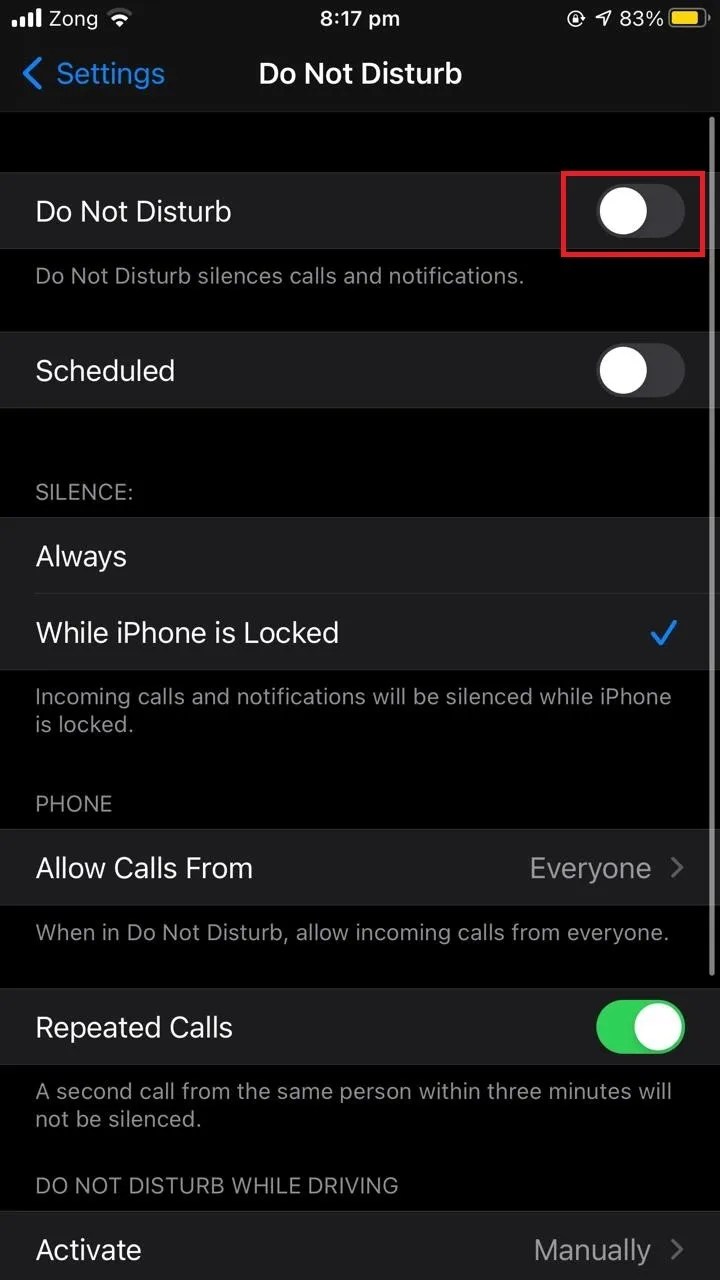
Task: Open the Activate options under driving section
Action: (x=360, y=1249)
